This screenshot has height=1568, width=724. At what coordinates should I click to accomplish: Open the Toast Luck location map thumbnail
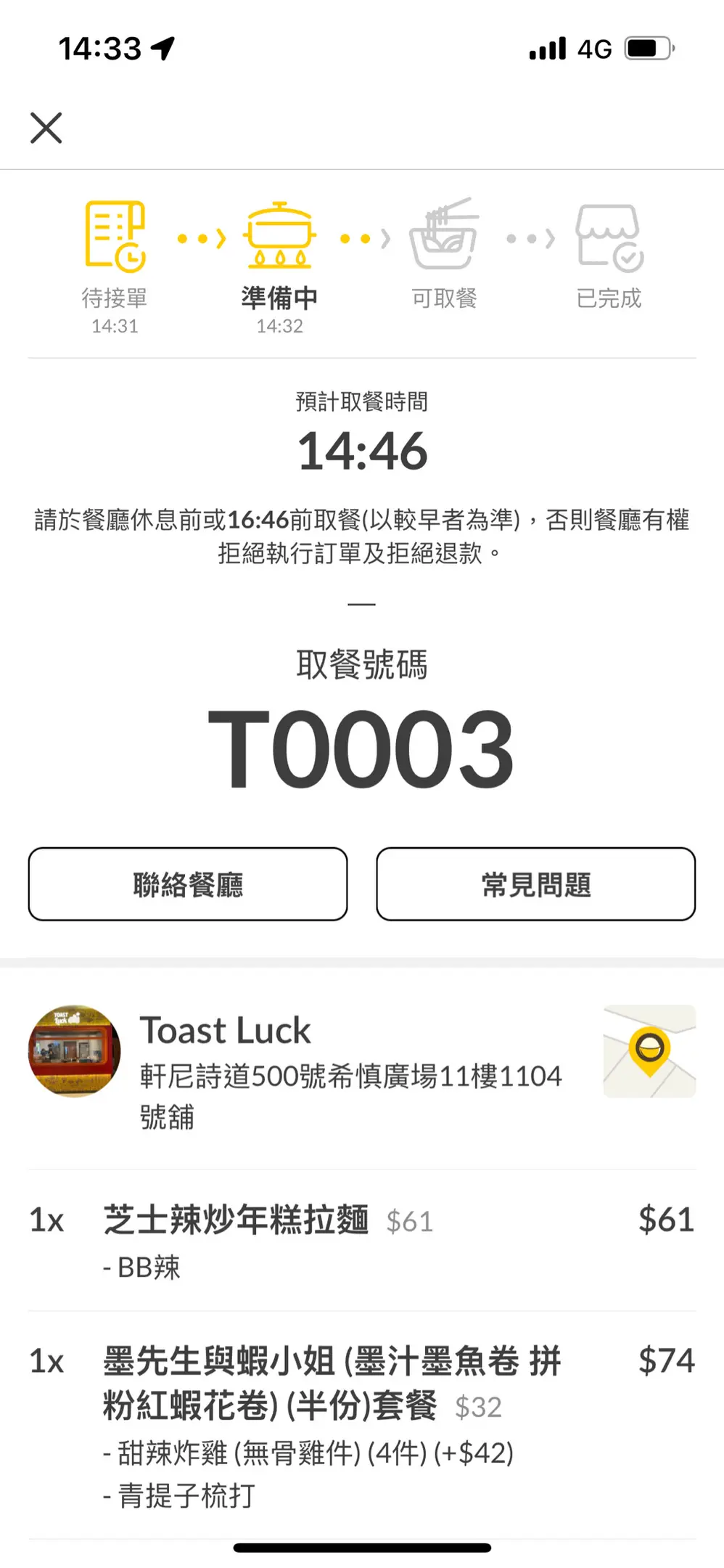click(649, 1050)
